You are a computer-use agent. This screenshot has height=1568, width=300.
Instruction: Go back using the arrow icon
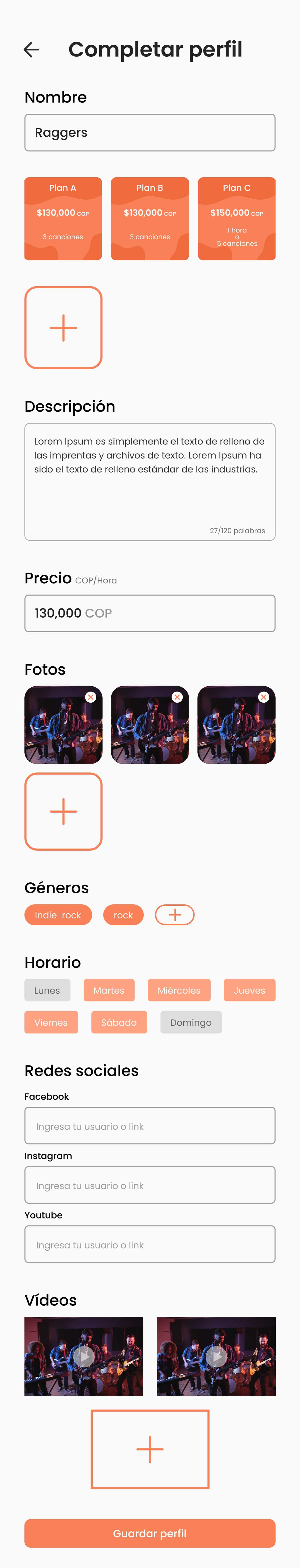click(31, 49)
